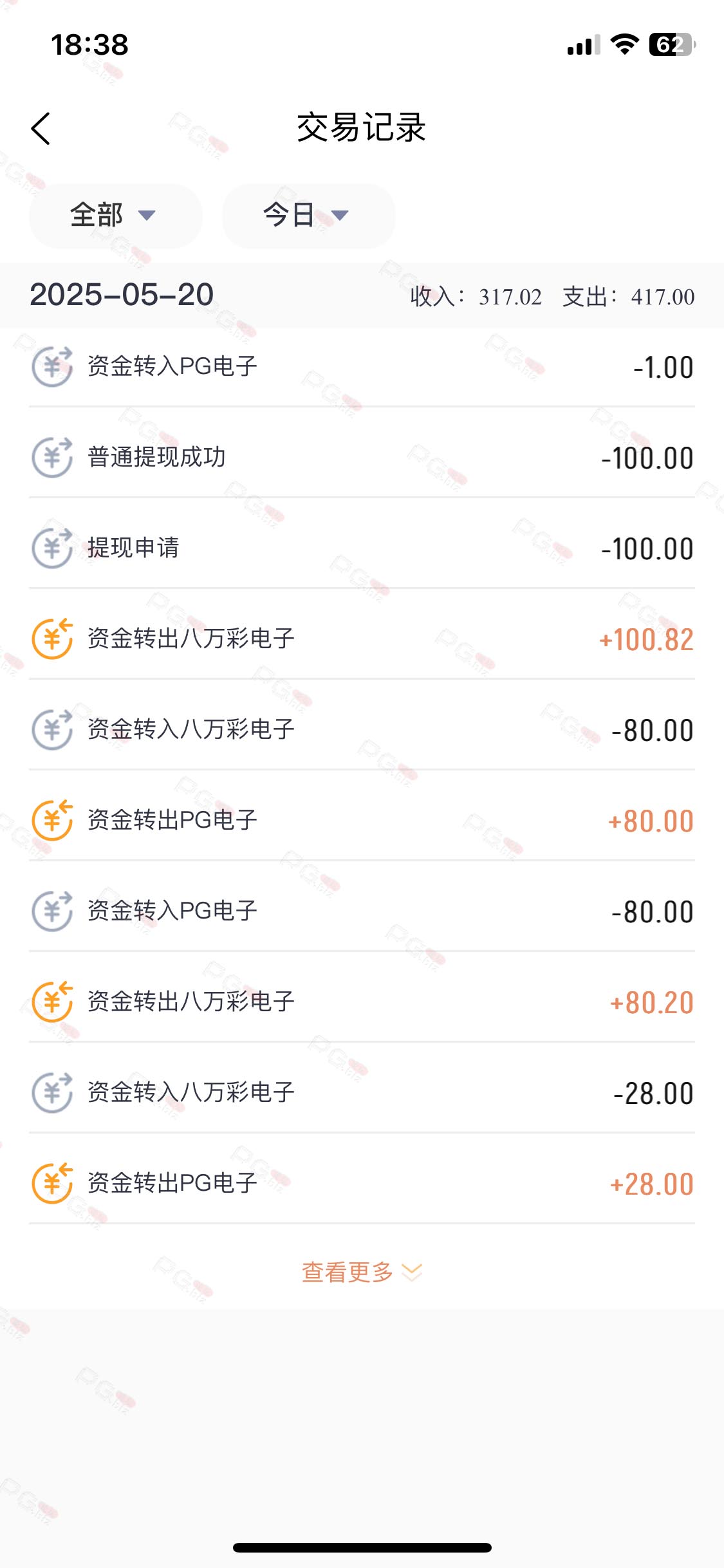Open the 资金转出八万彩电子 +80.20 record
Image resolution: width=724 pixels, height=1568 pixels.
[x=362, y=1002]
